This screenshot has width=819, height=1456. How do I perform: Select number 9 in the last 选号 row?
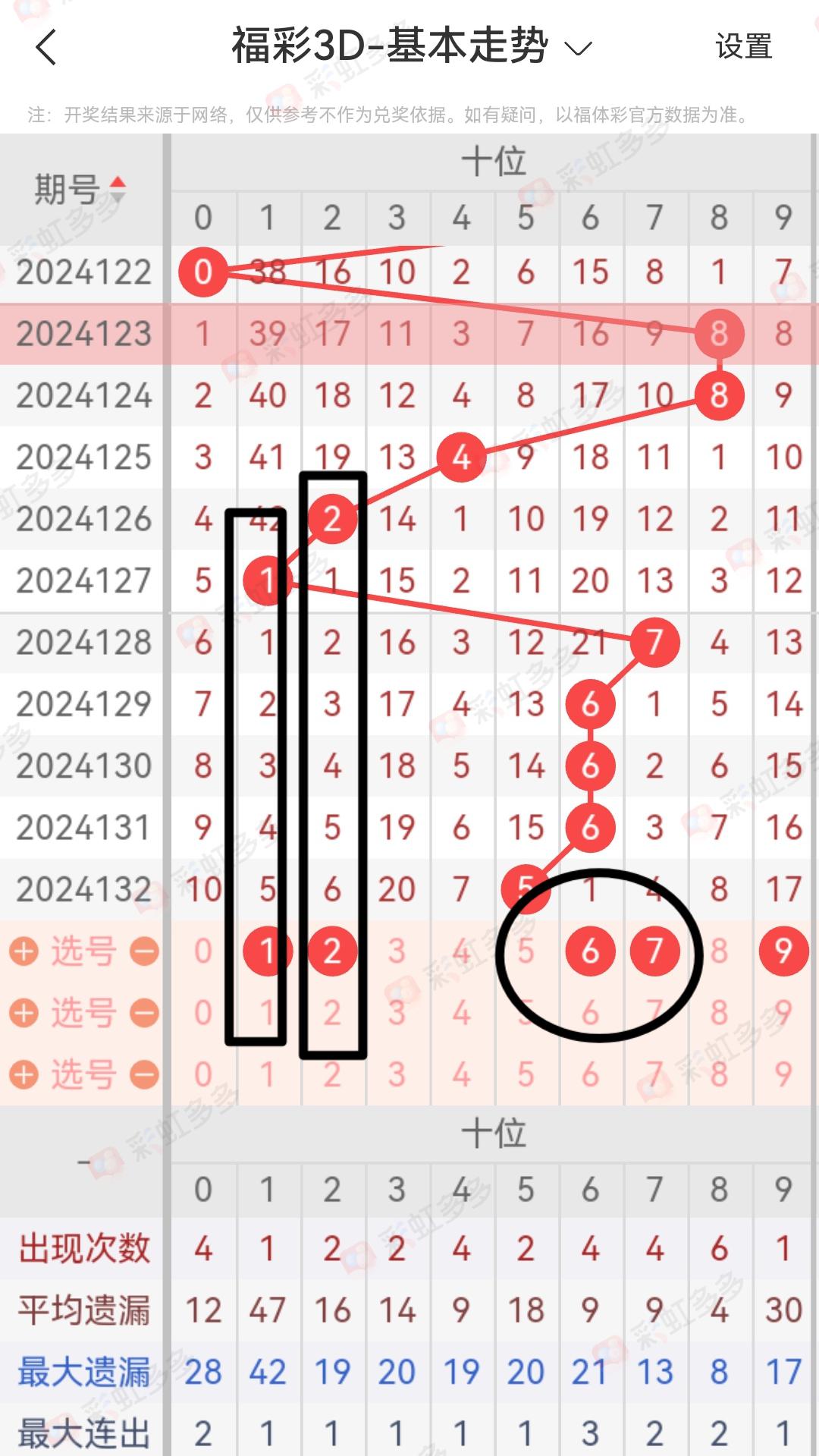[783, 1074]
